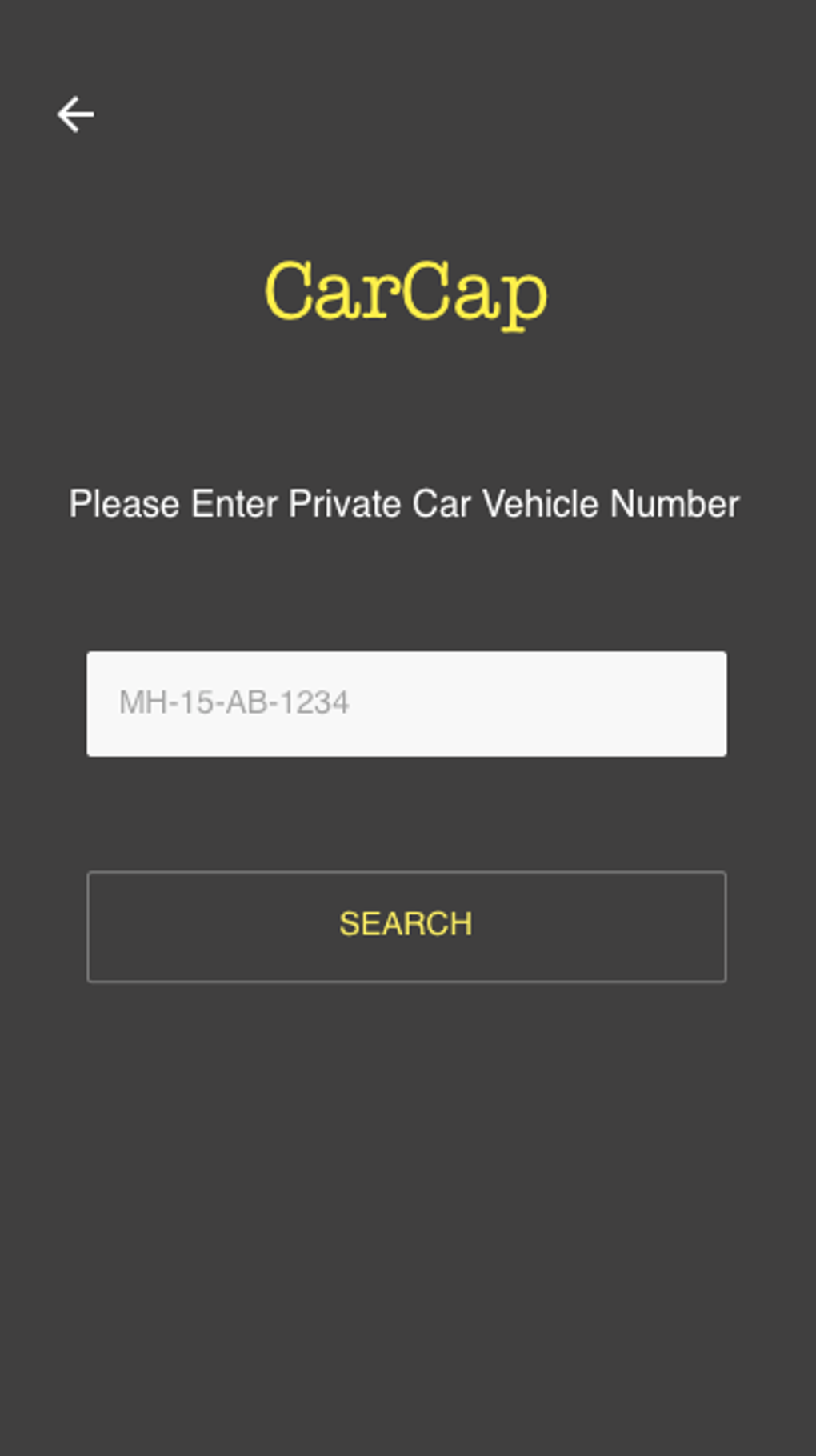Click the arrow icon above the CarCap title

pos(75,113)
